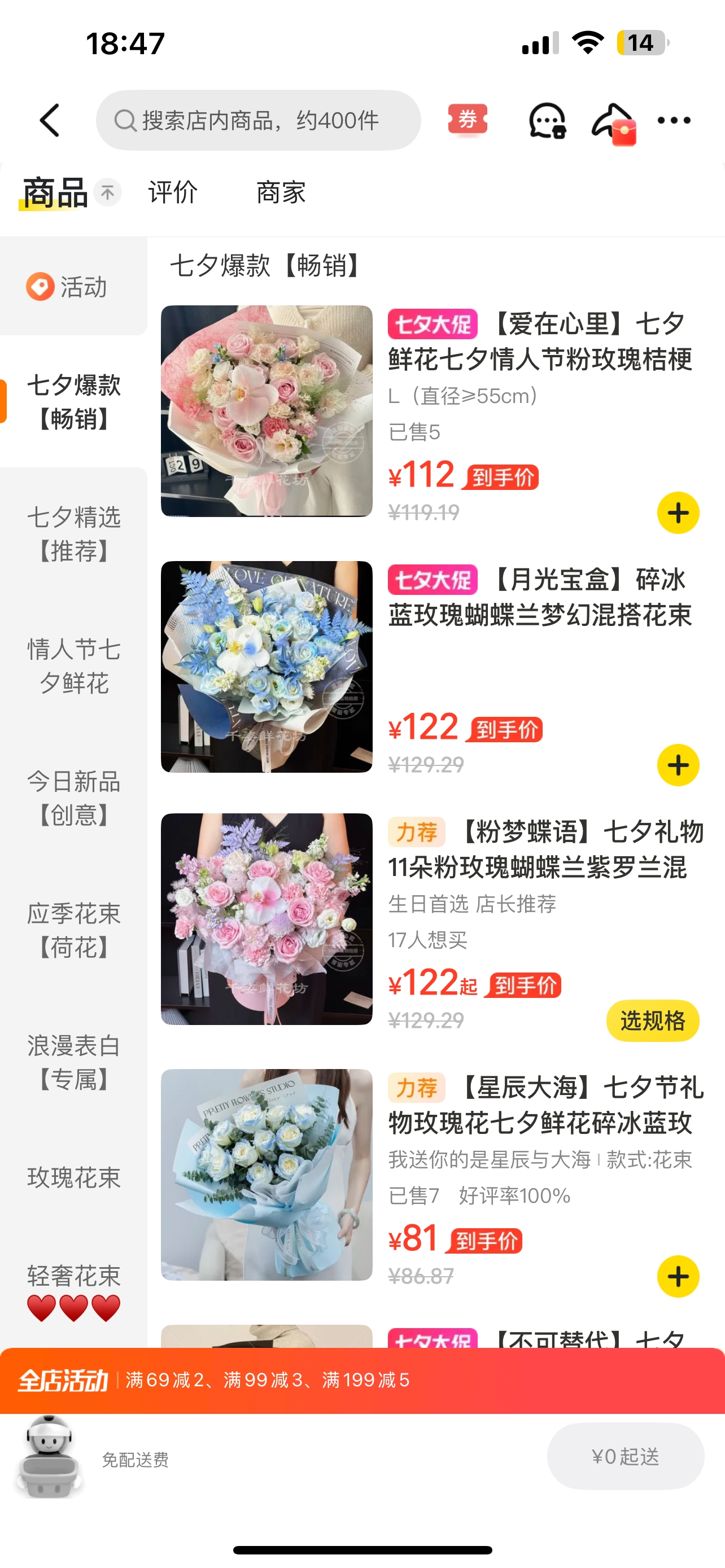This screenshot has height=1568, width=725.
Task: Switch to the 商家 tab
Action: pyautogui.click(x=281, y=193)
